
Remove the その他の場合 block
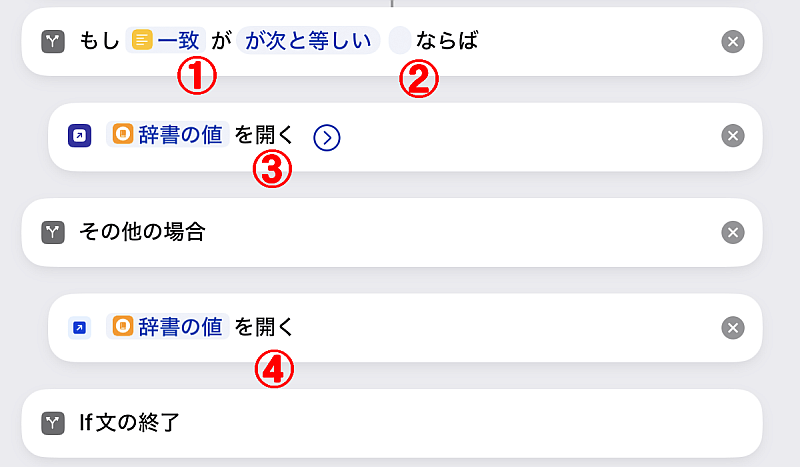tap(733, 232)
